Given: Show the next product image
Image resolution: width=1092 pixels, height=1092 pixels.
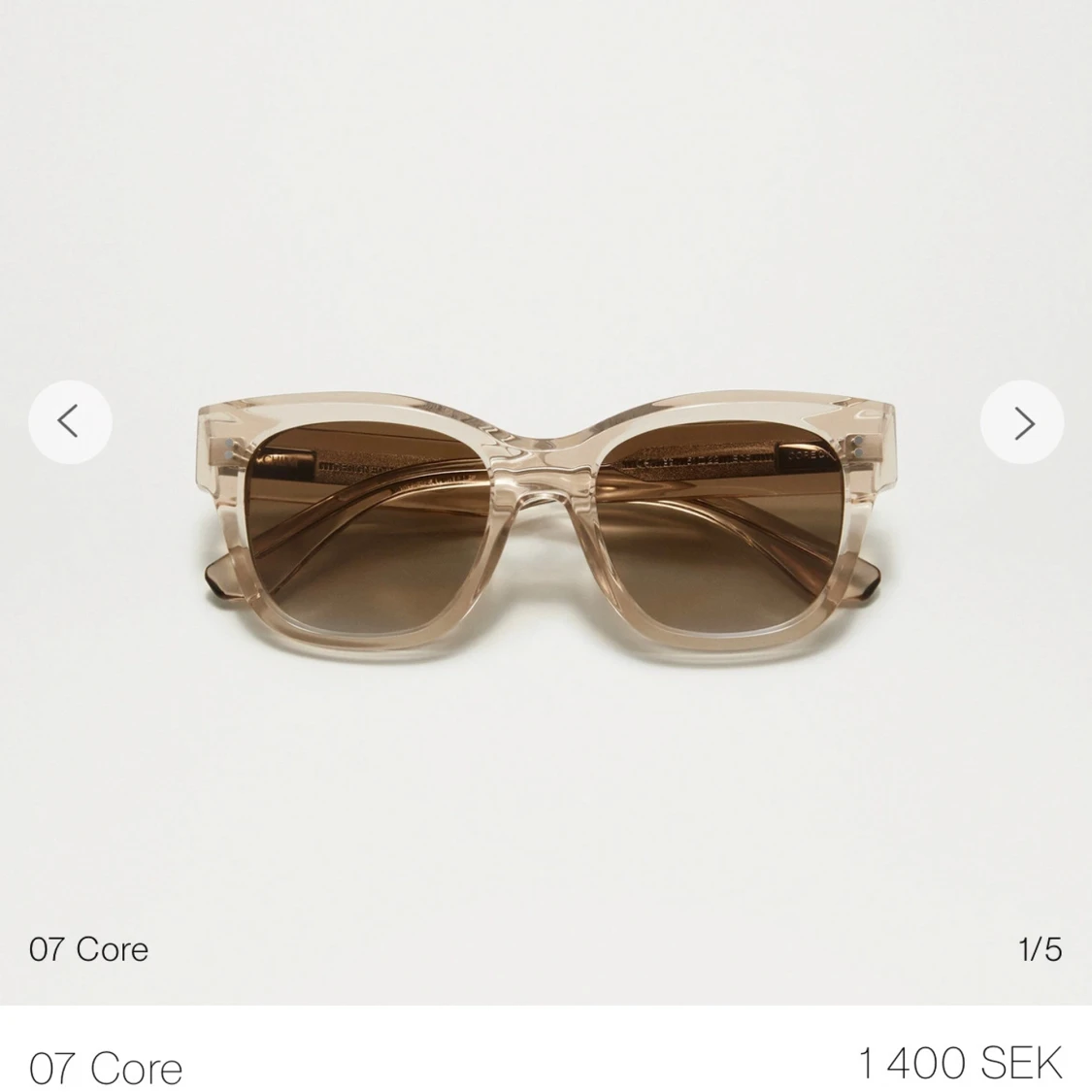Looking at the screenshot, I should [1022, 422].
